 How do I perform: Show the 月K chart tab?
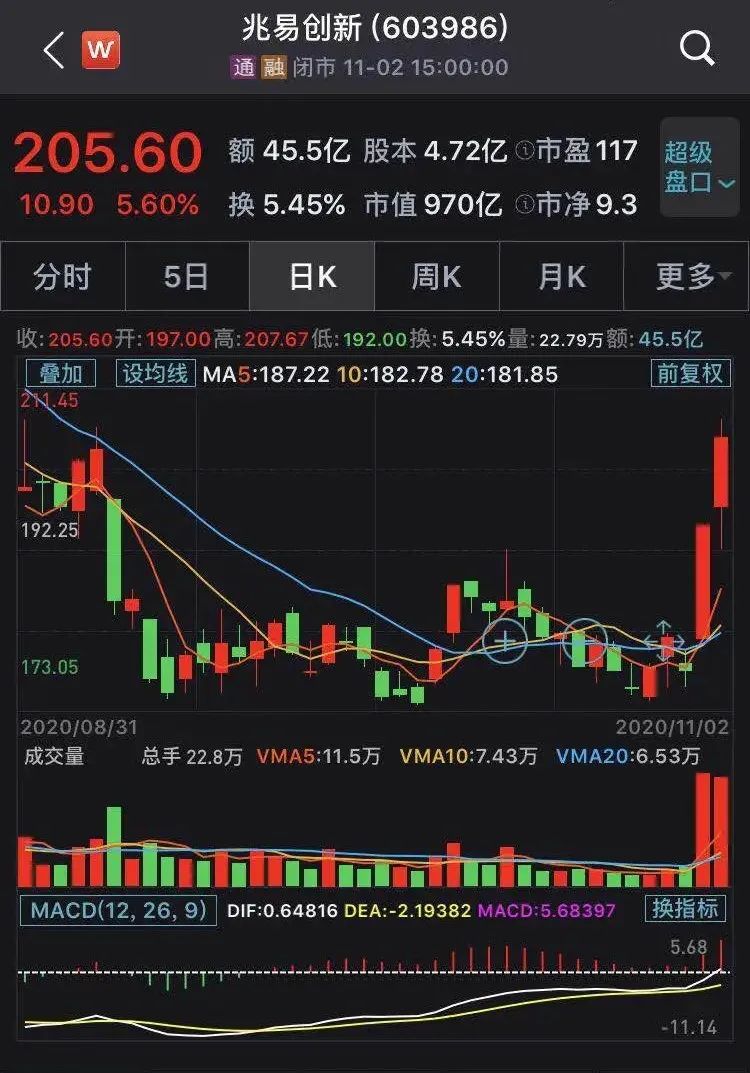(x=562, y=276)
